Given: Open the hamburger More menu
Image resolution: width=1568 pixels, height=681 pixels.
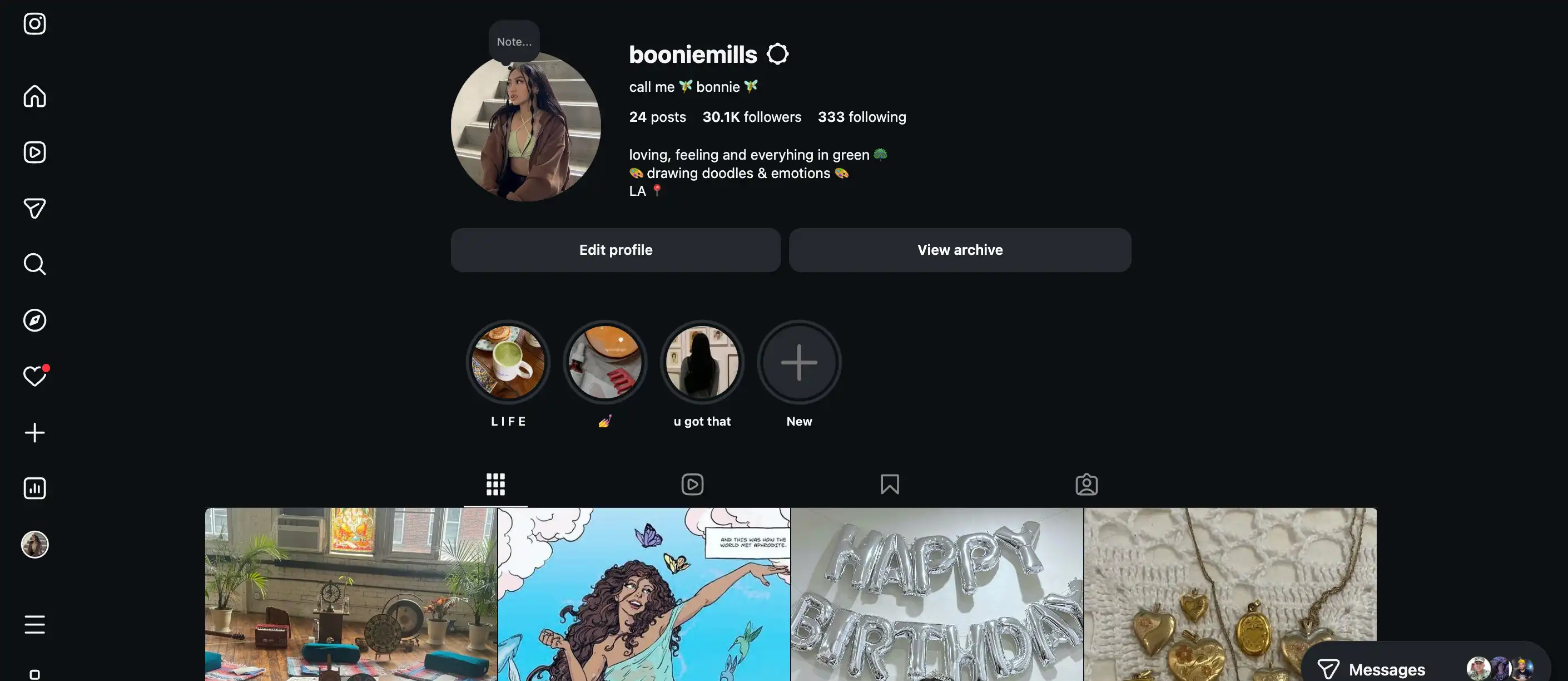Looking at the screenshot, I should (x=34, y=624).
